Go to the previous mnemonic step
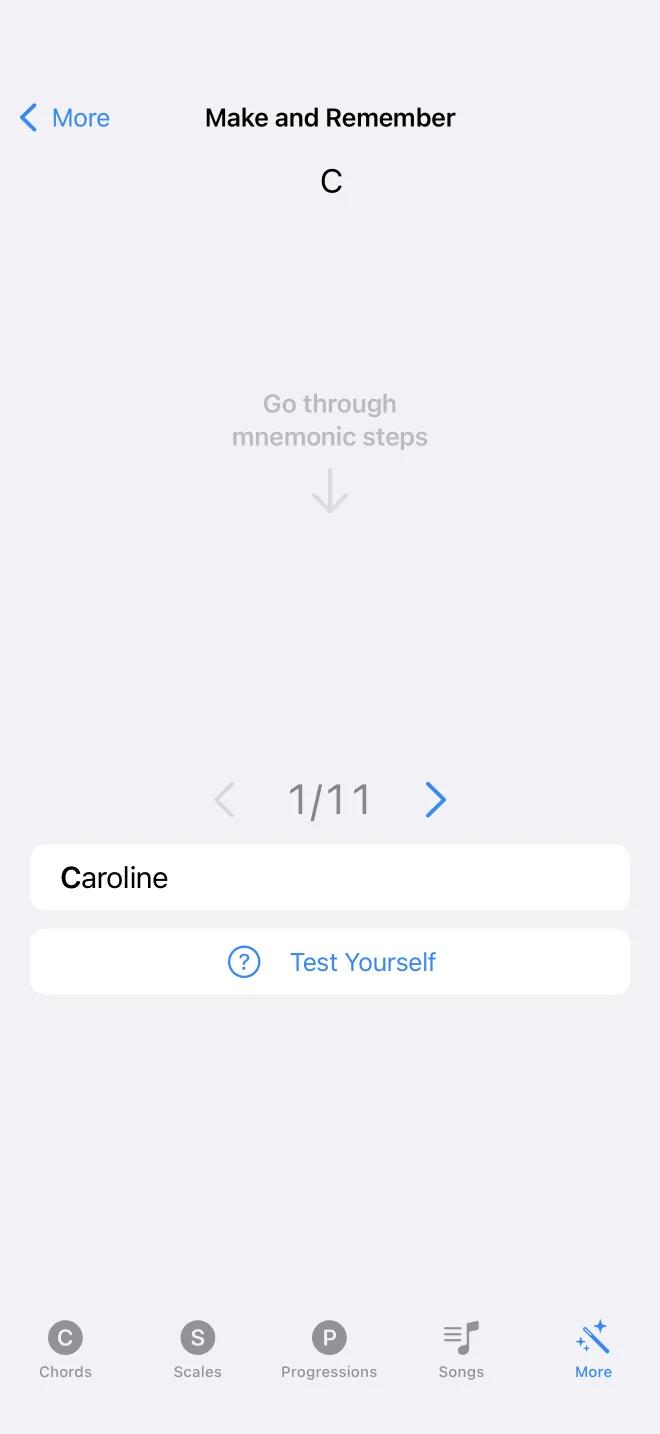This screenshot has height=1434, width=660. pyautogui.click(x=224, y=800)
